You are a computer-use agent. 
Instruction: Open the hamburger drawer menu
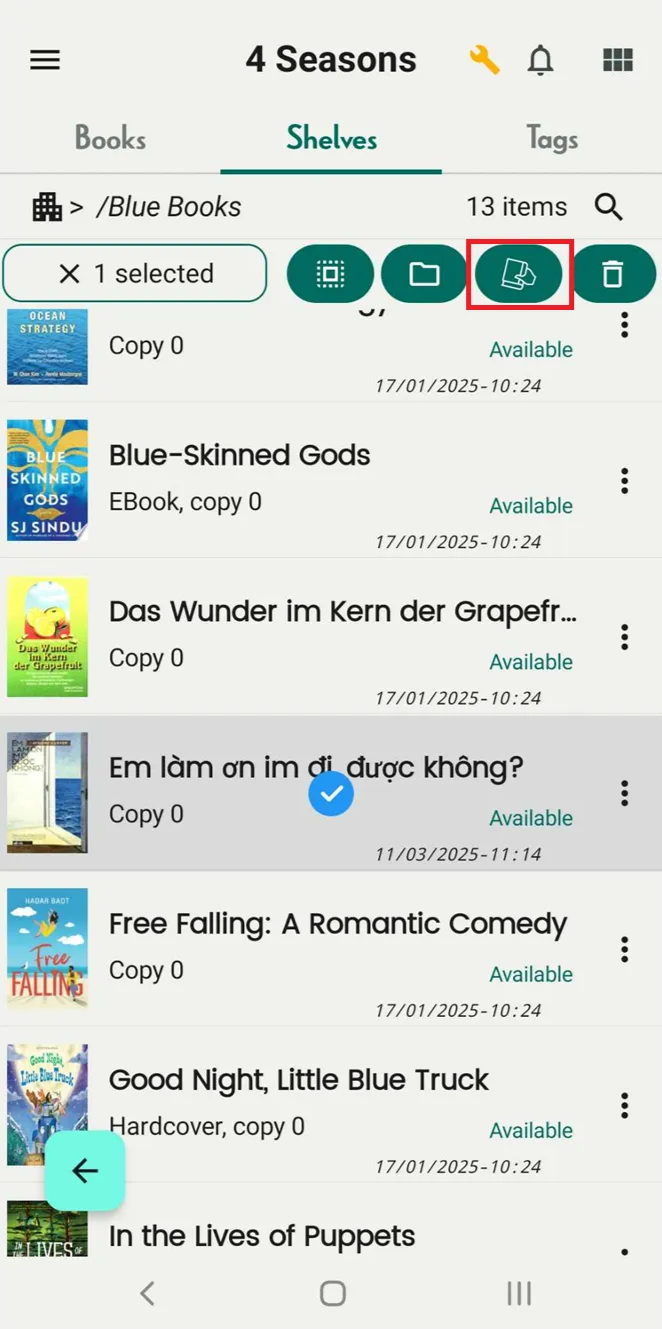[x=45, y=60]
